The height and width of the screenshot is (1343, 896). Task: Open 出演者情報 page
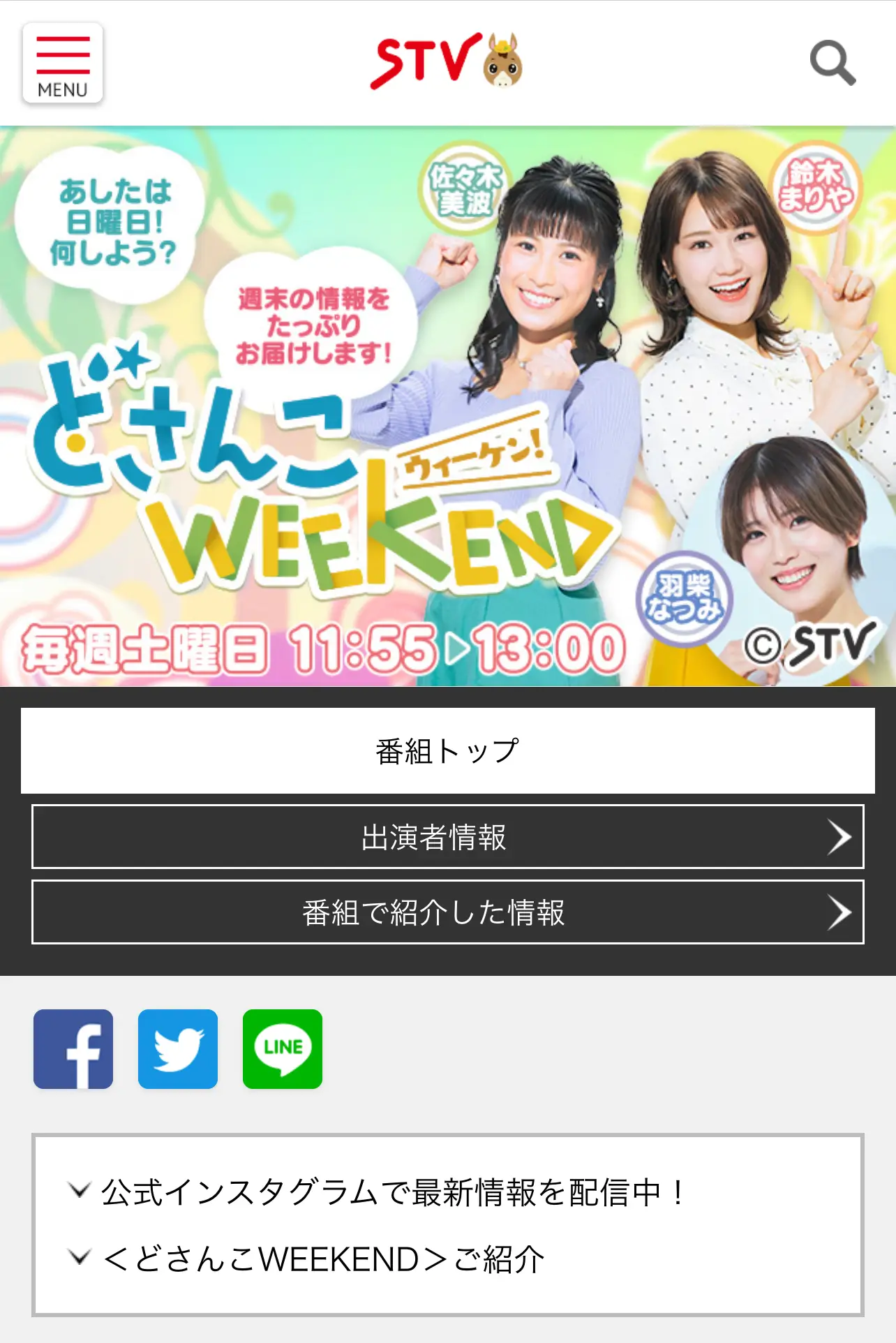447,837
